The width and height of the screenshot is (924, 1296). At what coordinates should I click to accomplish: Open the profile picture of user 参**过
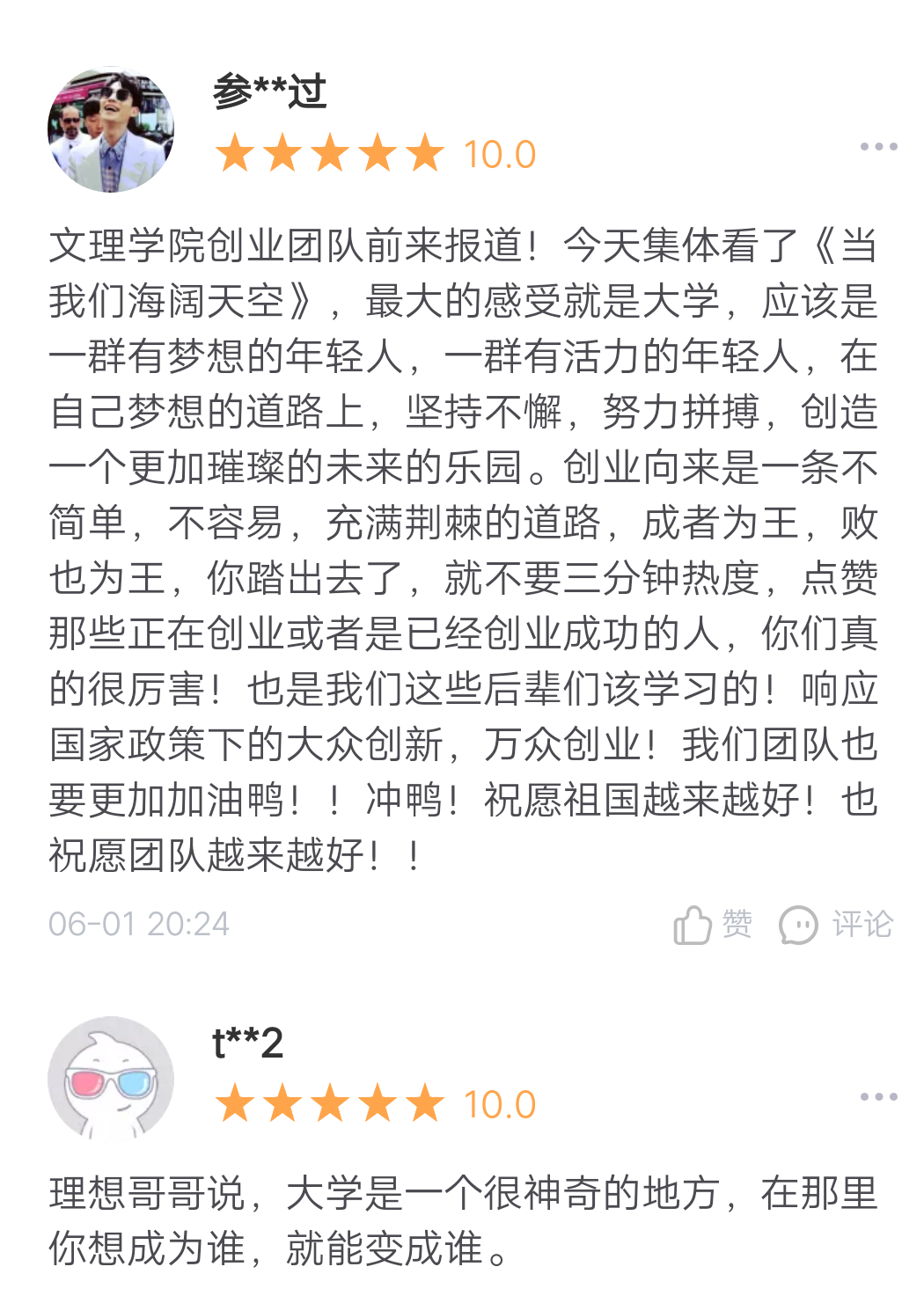click(x=111, y=129)
